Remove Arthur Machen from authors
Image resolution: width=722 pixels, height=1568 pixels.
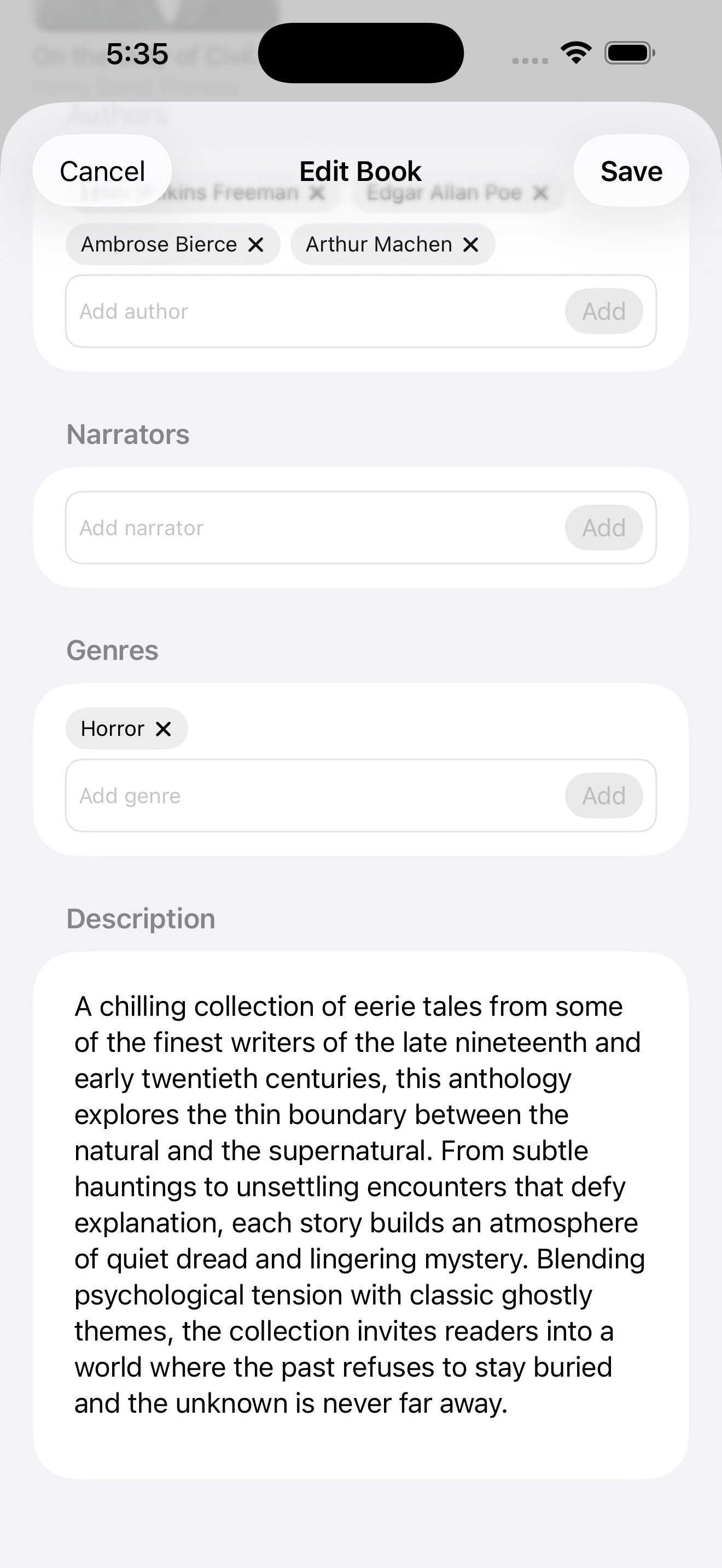point(470,245)
